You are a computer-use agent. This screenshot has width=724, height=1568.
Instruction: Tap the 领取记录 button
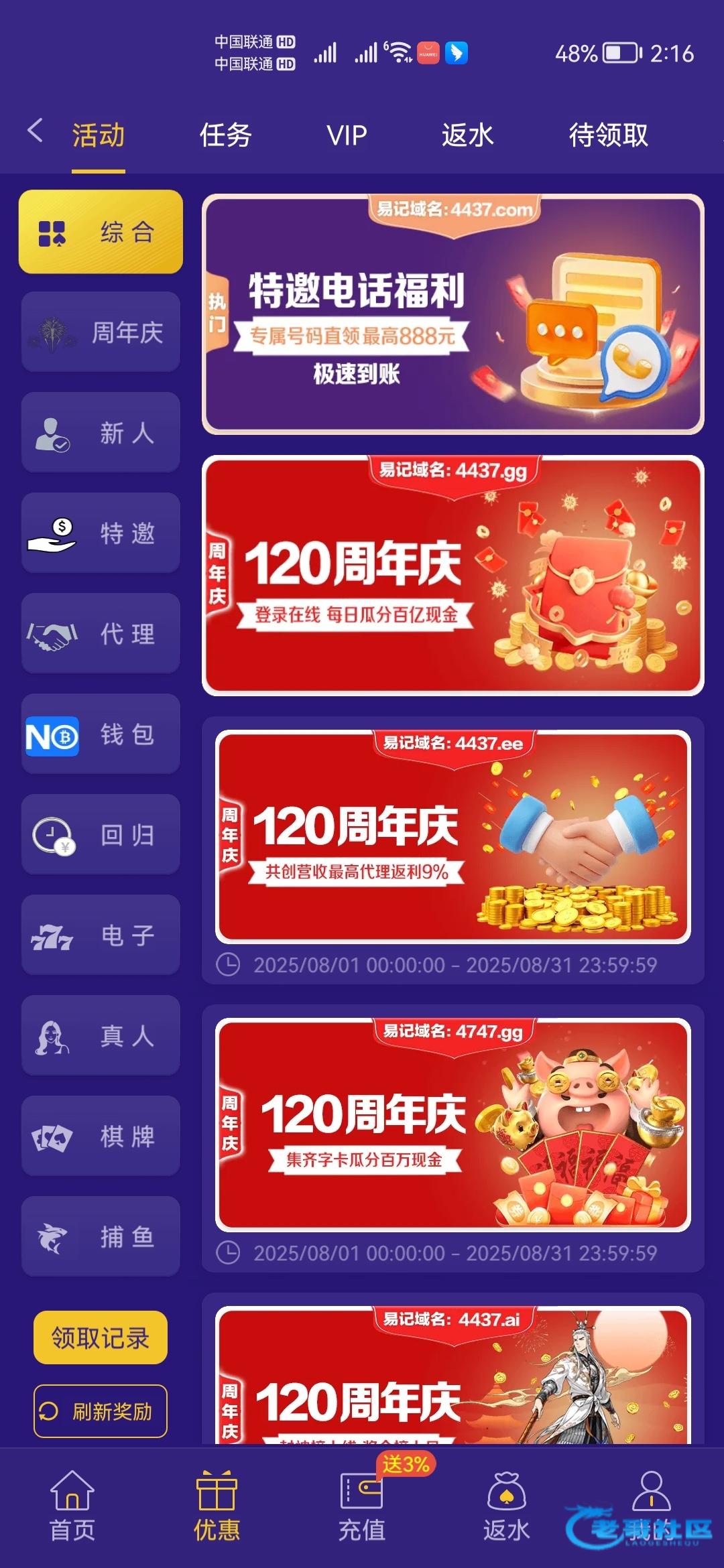coord(101,1337)
